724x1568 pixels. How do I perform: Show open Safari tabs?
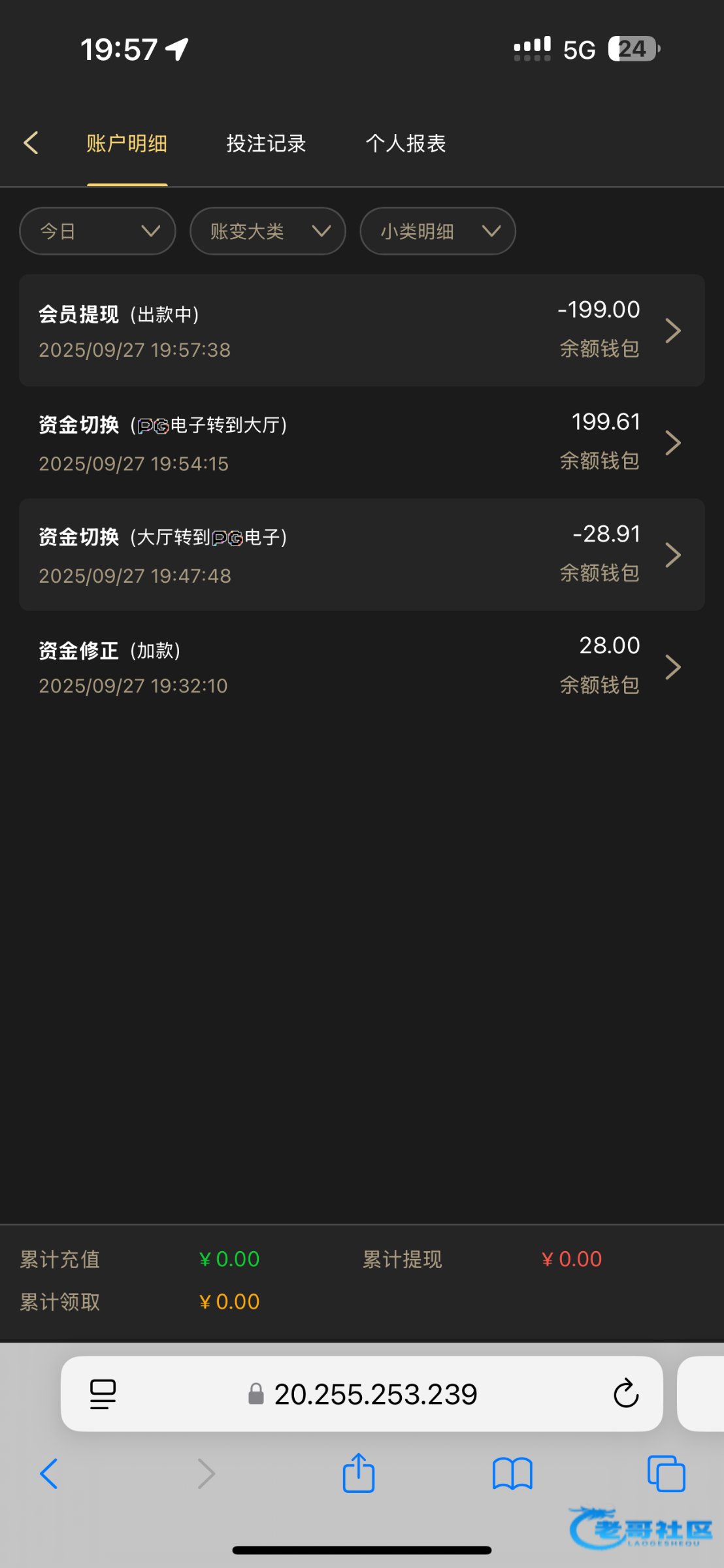[x=666, y=1474]
